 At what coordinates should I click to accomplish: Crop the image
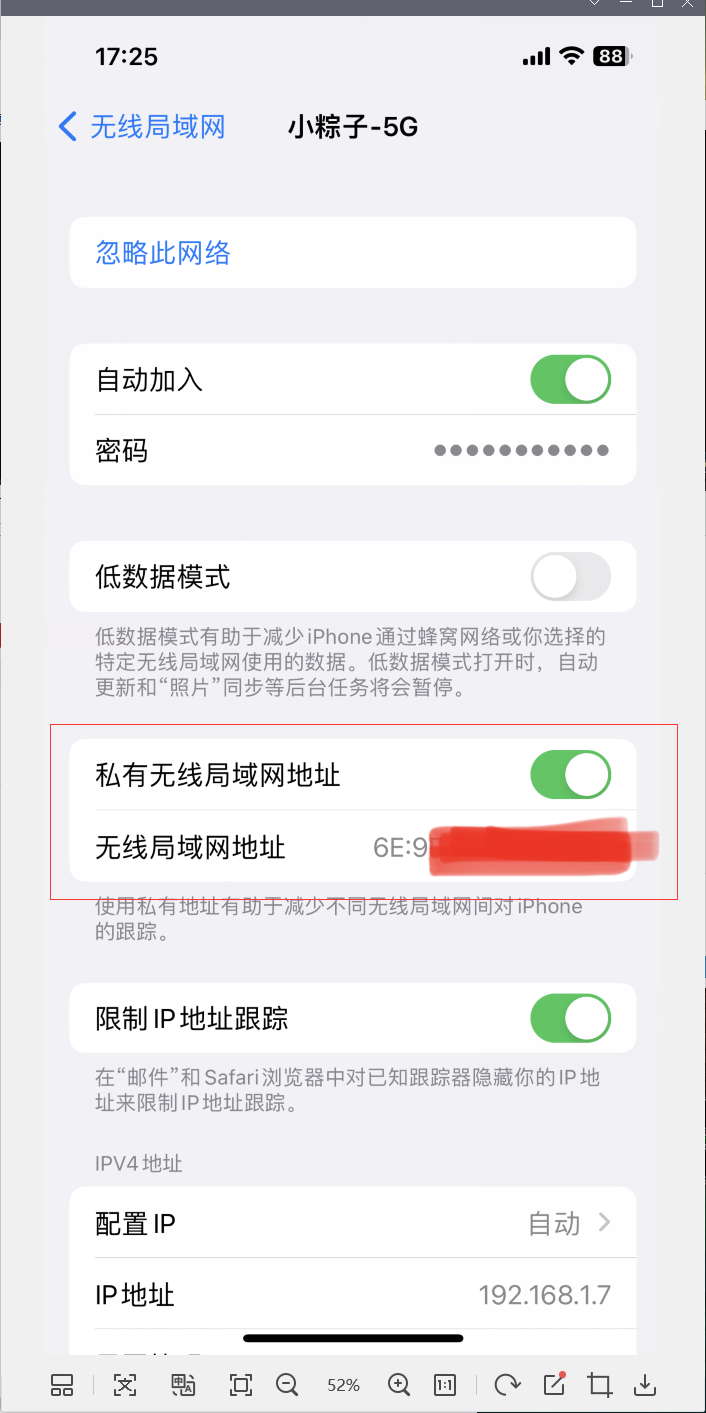pos(600,1385)
